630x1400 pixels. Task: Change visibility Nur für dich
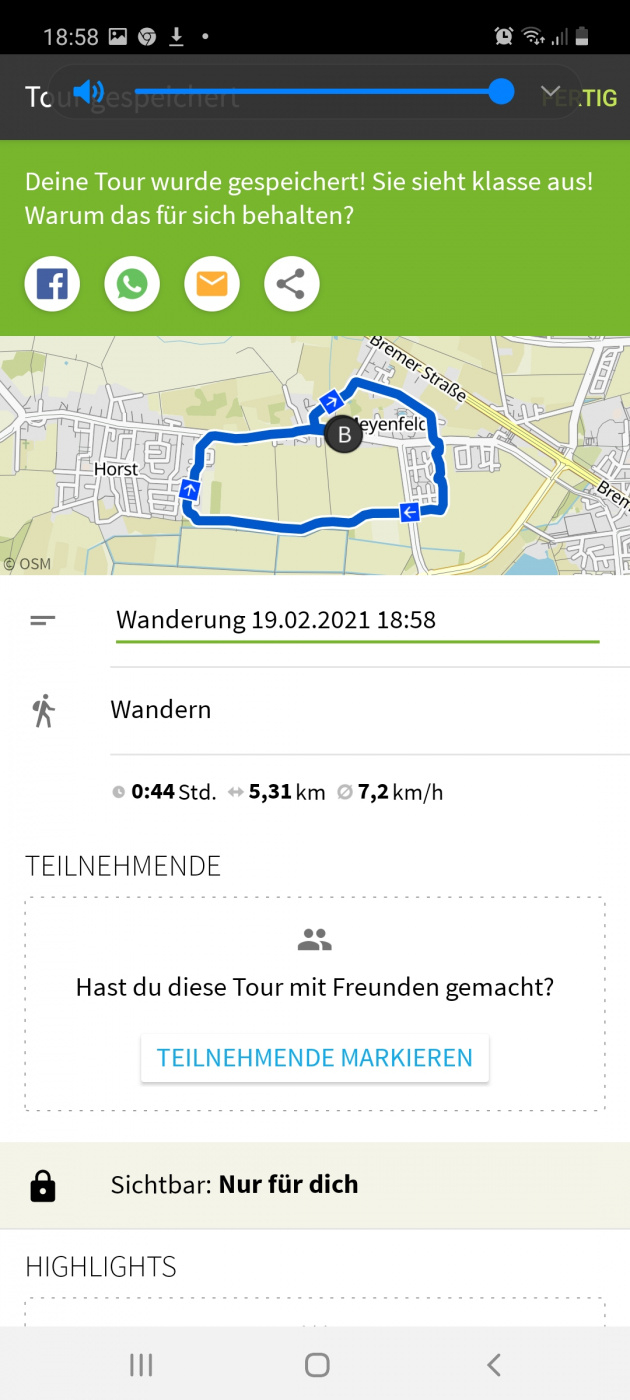tap(315, 1185)
